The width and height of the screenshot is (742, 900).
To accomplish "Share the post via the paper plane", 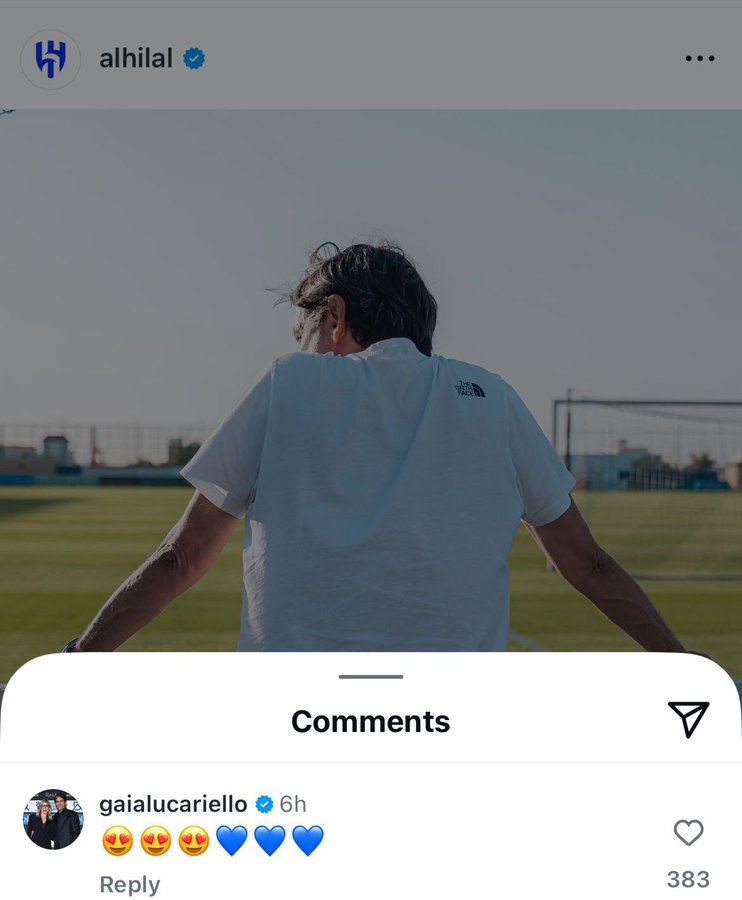I will 688,719.
